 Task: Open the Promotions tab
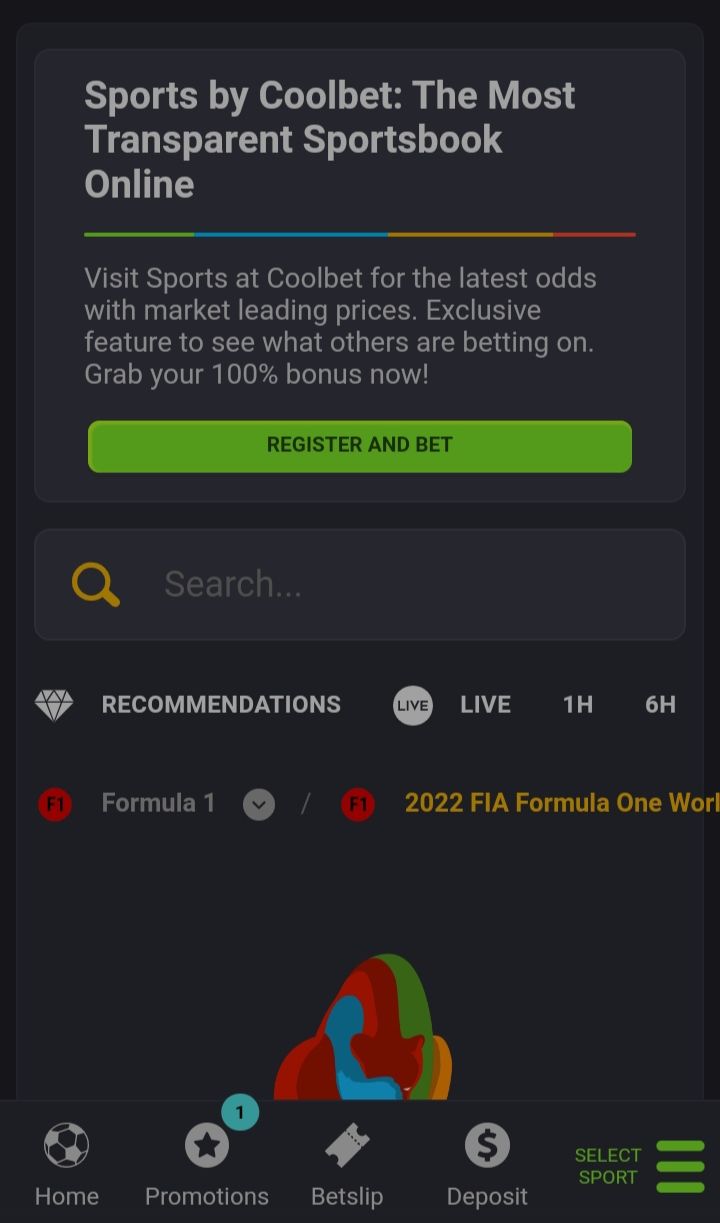click(207, 1165)
